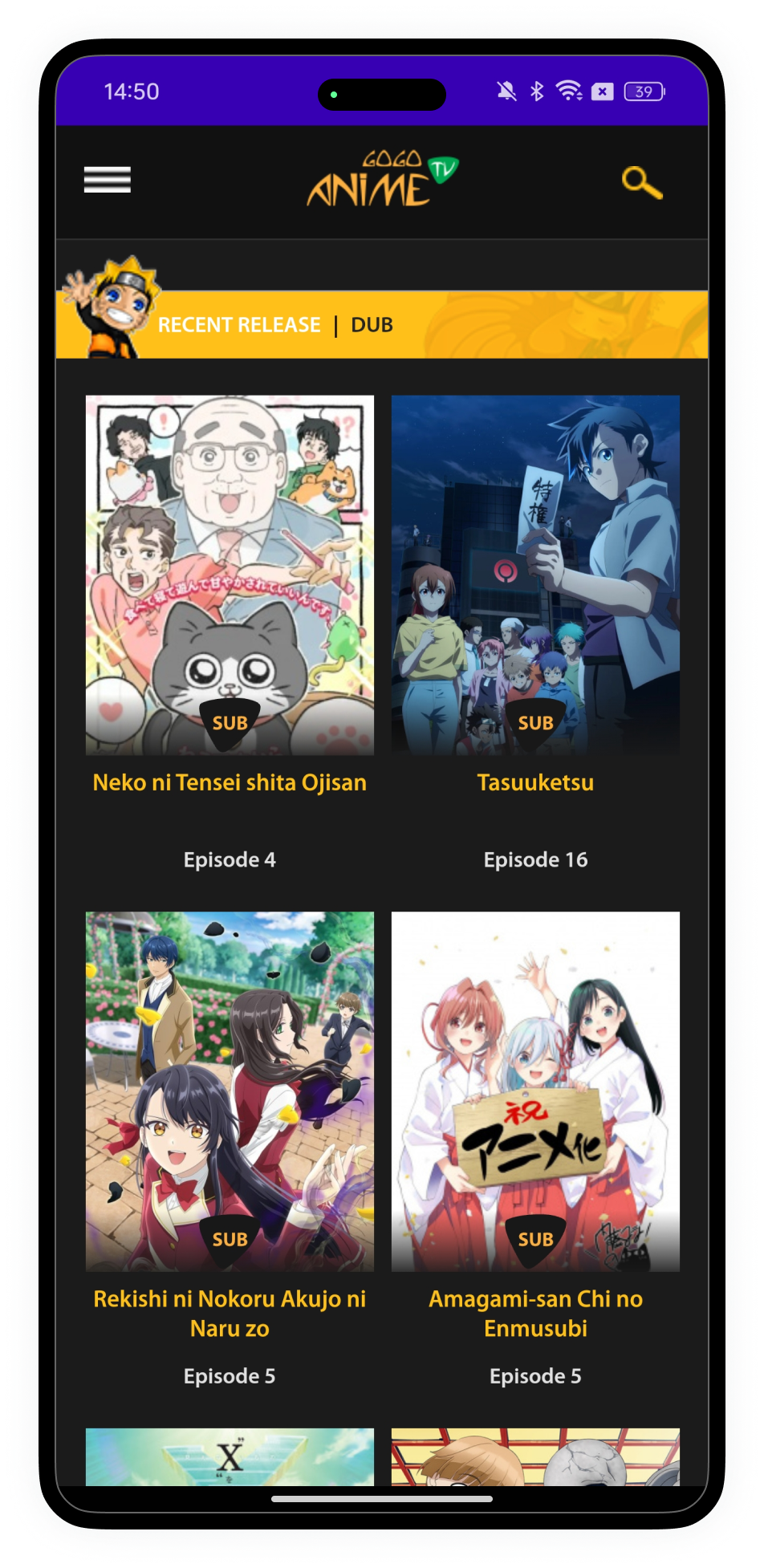The width and height of the screenshot is (764, 1568).
Task: Tap the GogoAnime TV logo
Action: pos(381,178)
